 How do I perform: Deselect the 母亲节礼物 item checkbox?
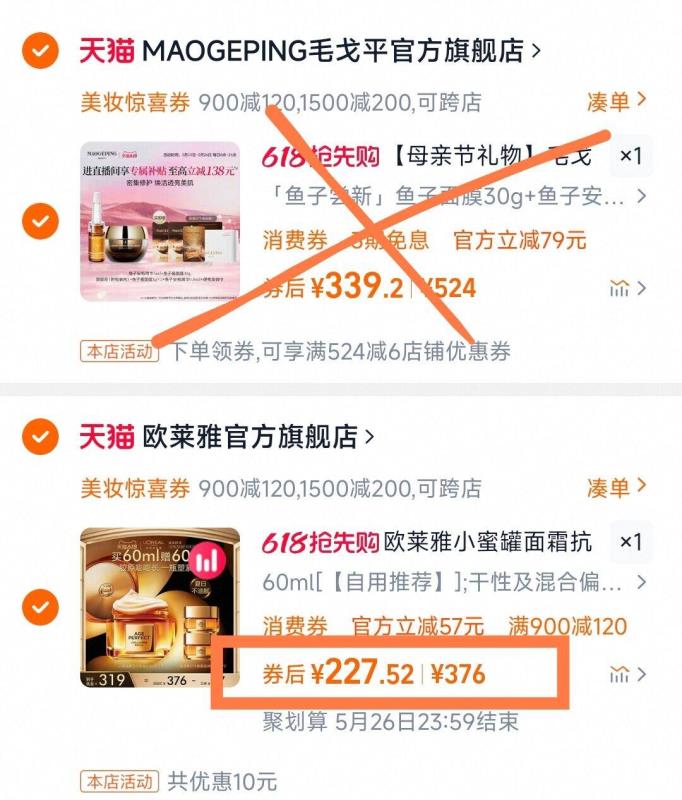(40, 220)
